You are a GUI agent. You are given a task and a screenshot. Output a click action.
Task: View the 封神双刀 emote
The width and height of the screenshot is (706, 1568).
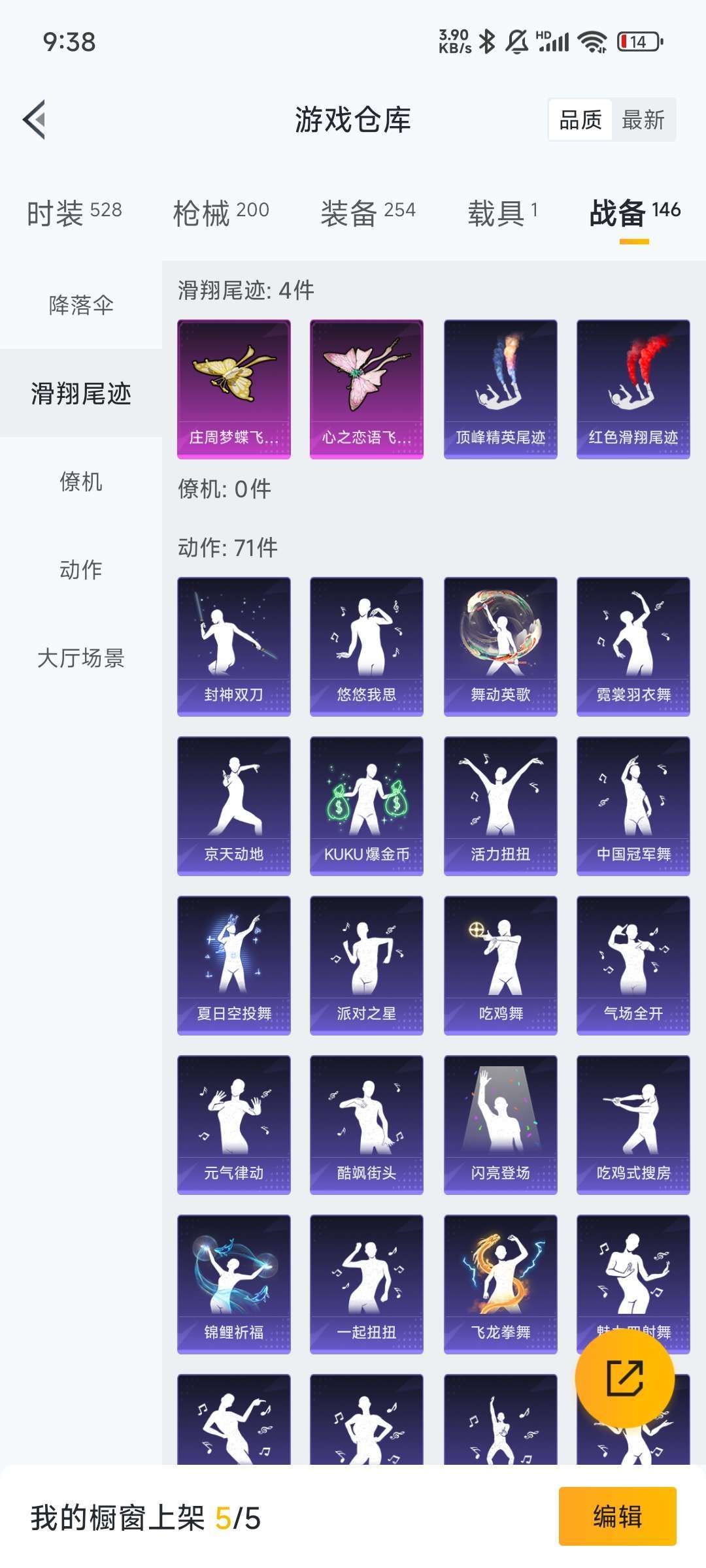point(234,647)
